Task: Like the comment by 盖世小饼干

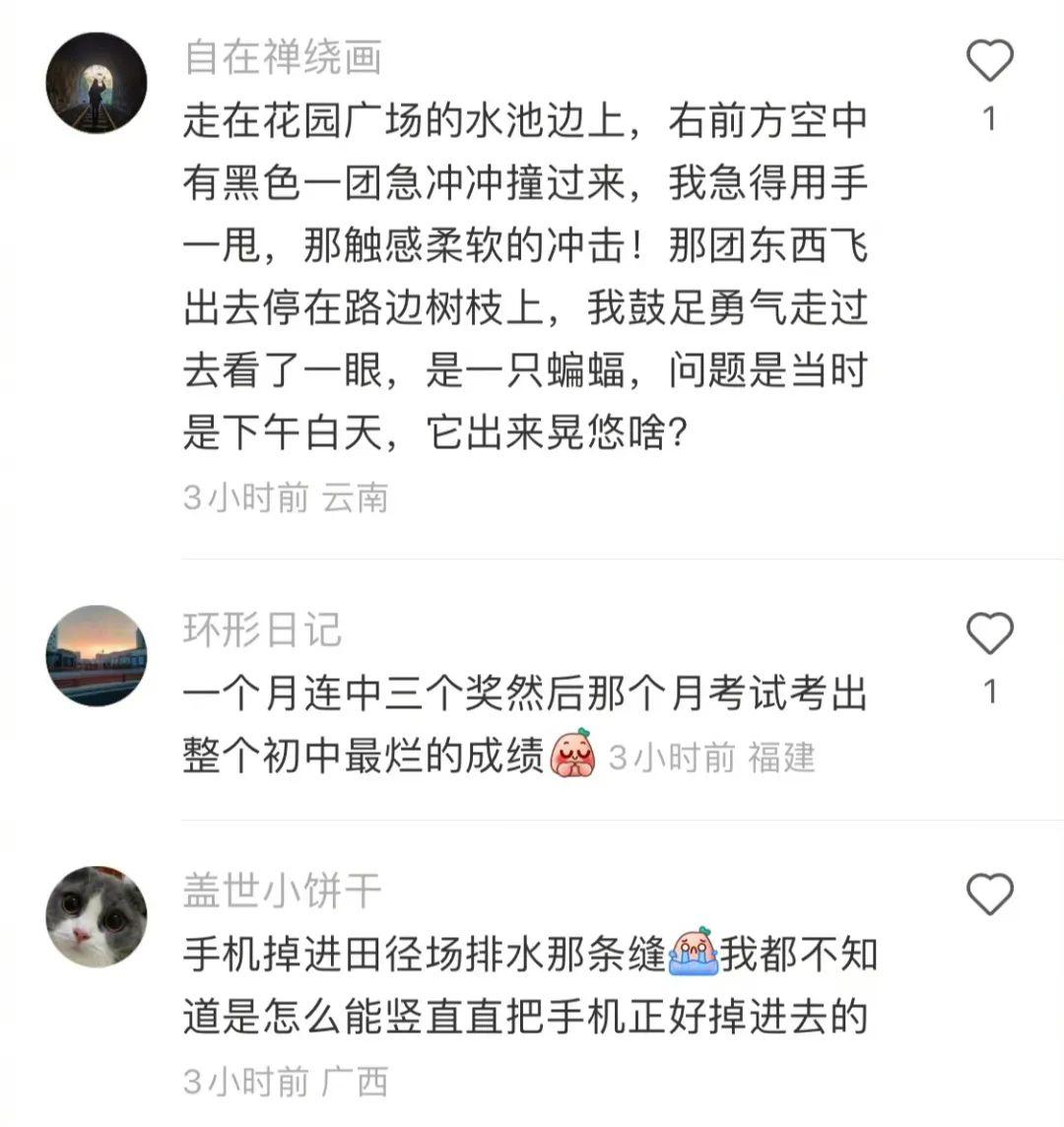Action: pos(989,895)
